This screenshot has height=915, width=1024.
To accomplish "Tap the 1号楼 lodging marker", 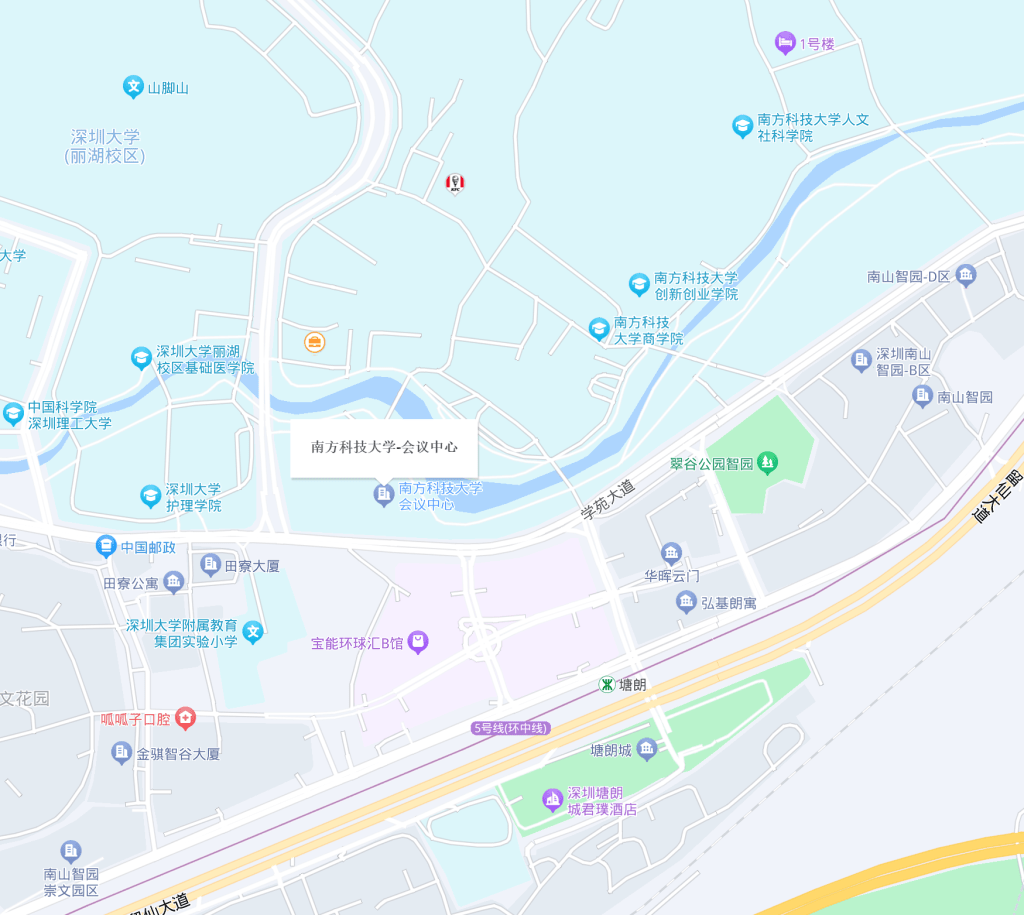I will click(x=786, y=43).
